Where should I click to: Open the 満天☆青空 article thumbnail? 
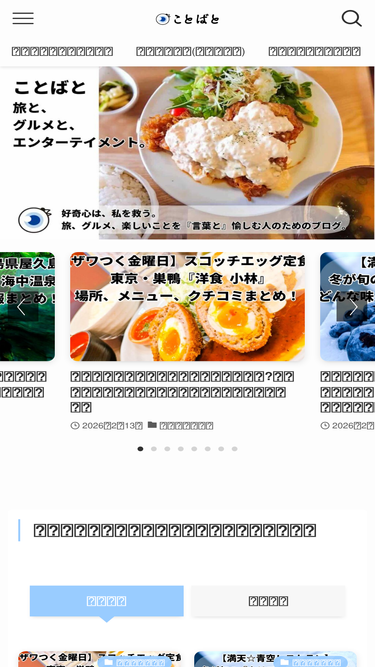click(276, 659)
